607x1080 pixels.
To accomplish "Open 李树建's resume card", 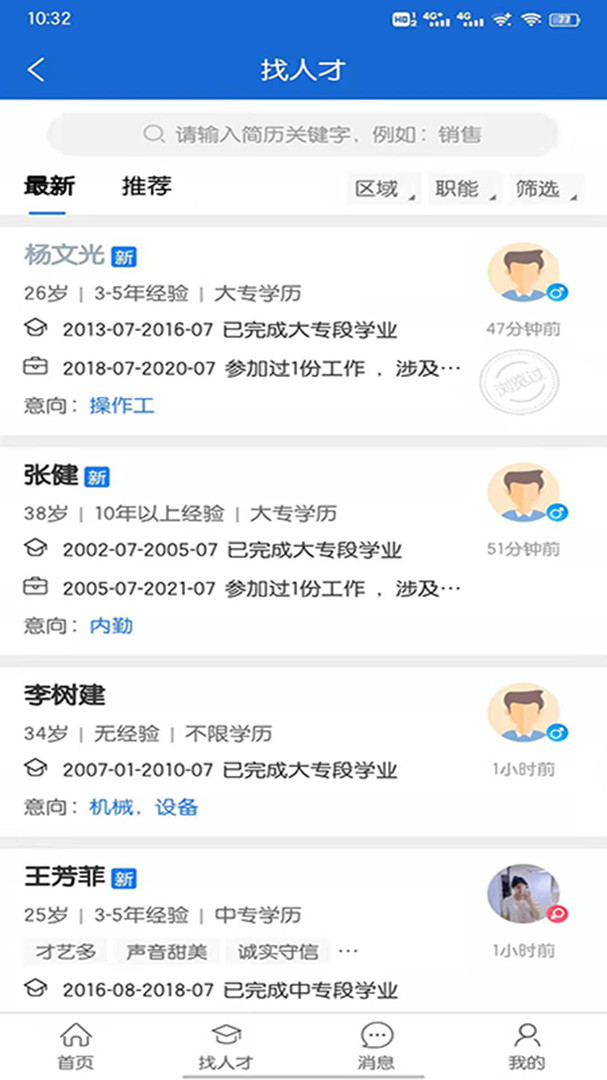I will pos(250,750).
